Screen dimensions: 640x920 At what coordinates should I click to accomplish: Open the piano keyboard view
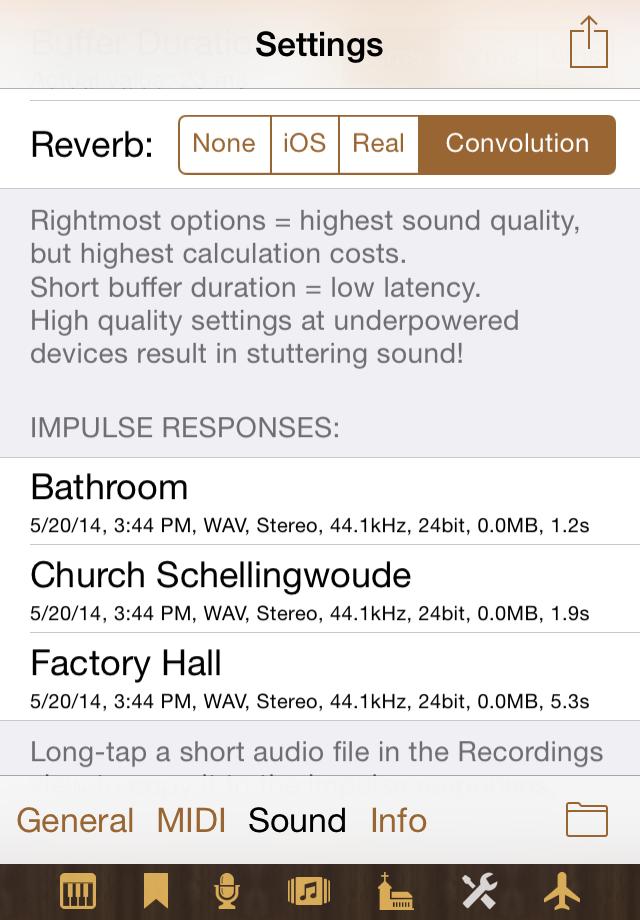(x=77, y=890)
